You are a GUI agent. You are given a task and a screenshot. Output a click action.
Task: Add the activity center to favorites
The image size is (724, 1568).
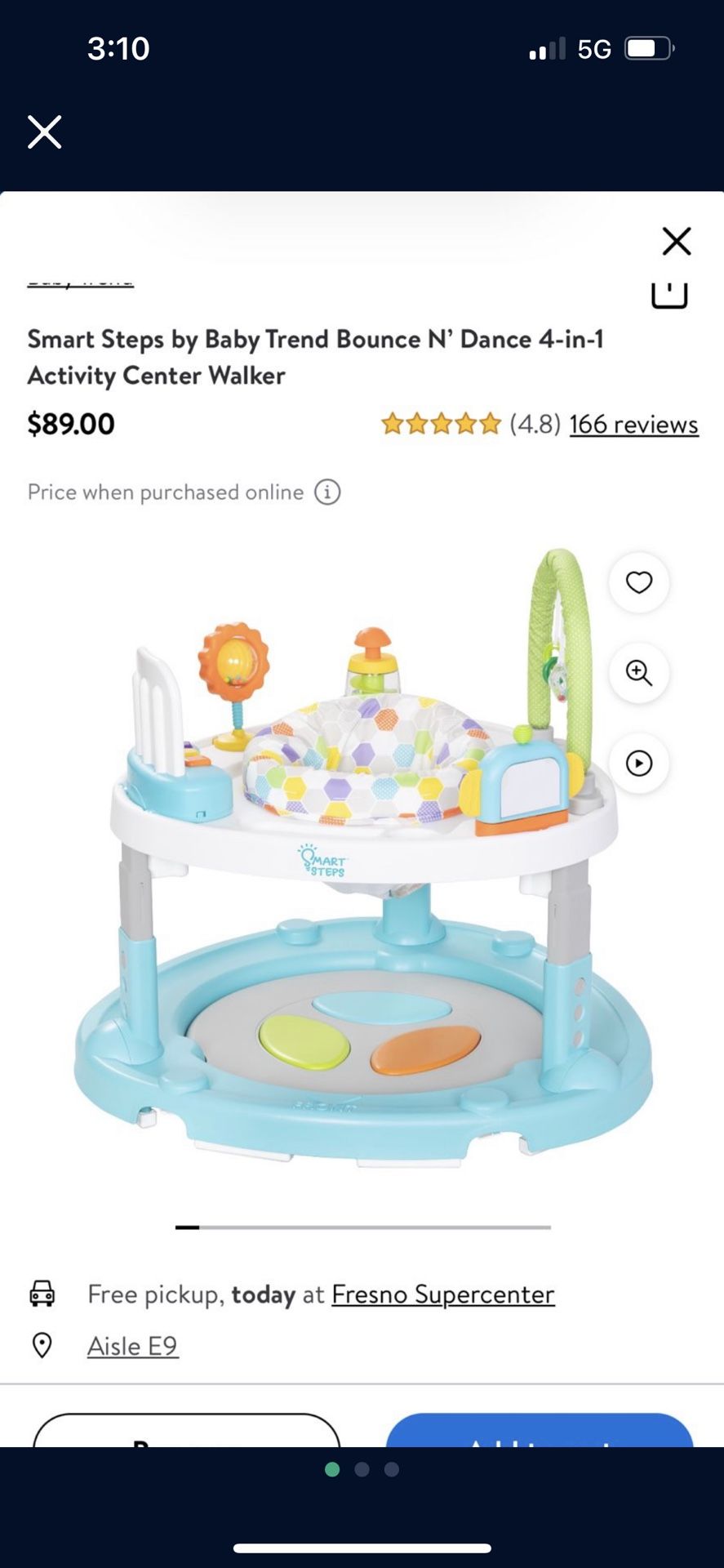tap(639, 582)
